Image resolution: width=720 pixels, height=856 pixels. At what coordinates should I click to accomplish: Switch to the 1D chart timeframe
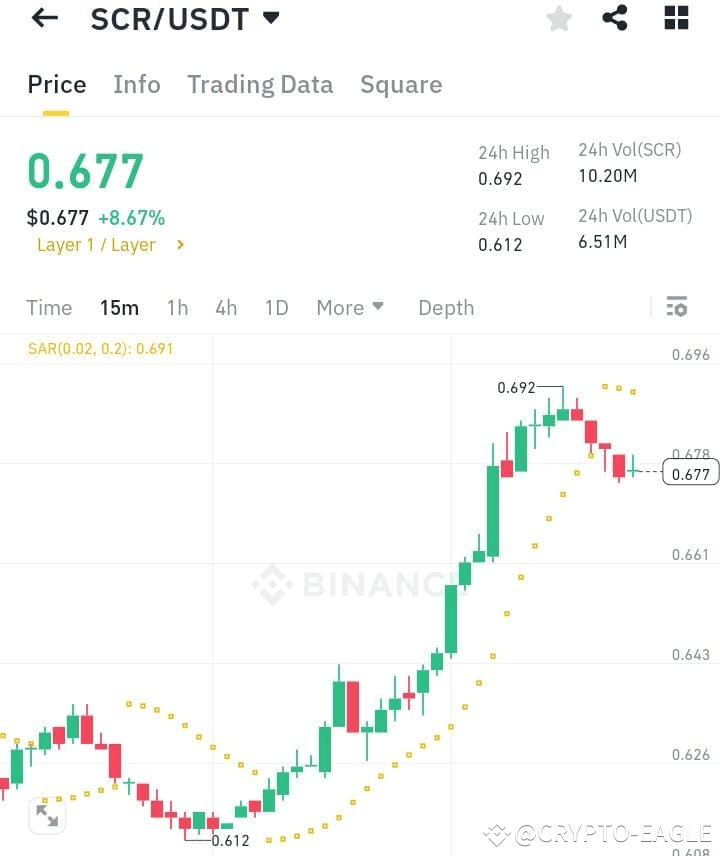(277, 308)
